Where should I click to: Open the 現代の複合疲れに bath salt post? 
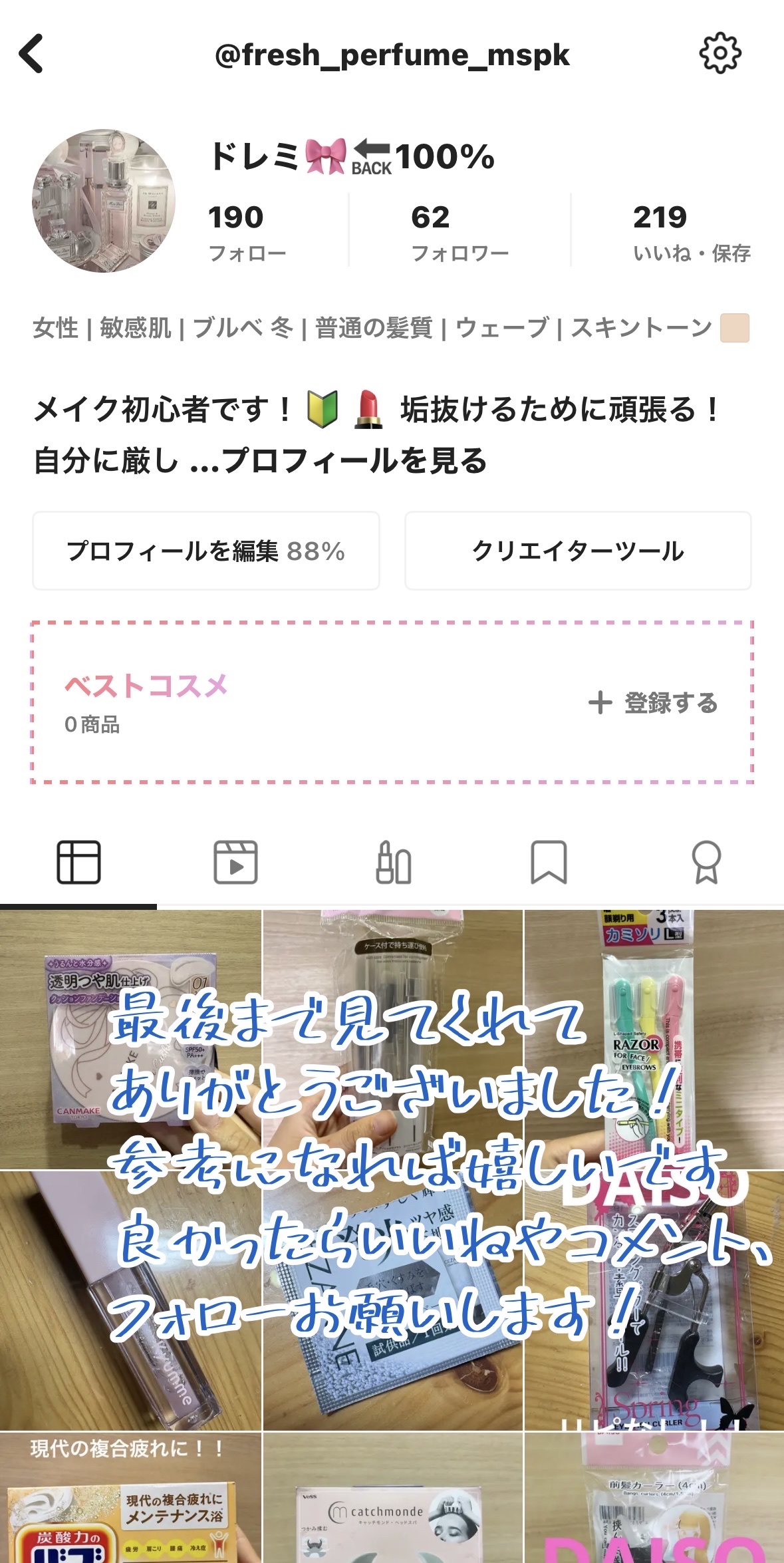click(130, 1503)
